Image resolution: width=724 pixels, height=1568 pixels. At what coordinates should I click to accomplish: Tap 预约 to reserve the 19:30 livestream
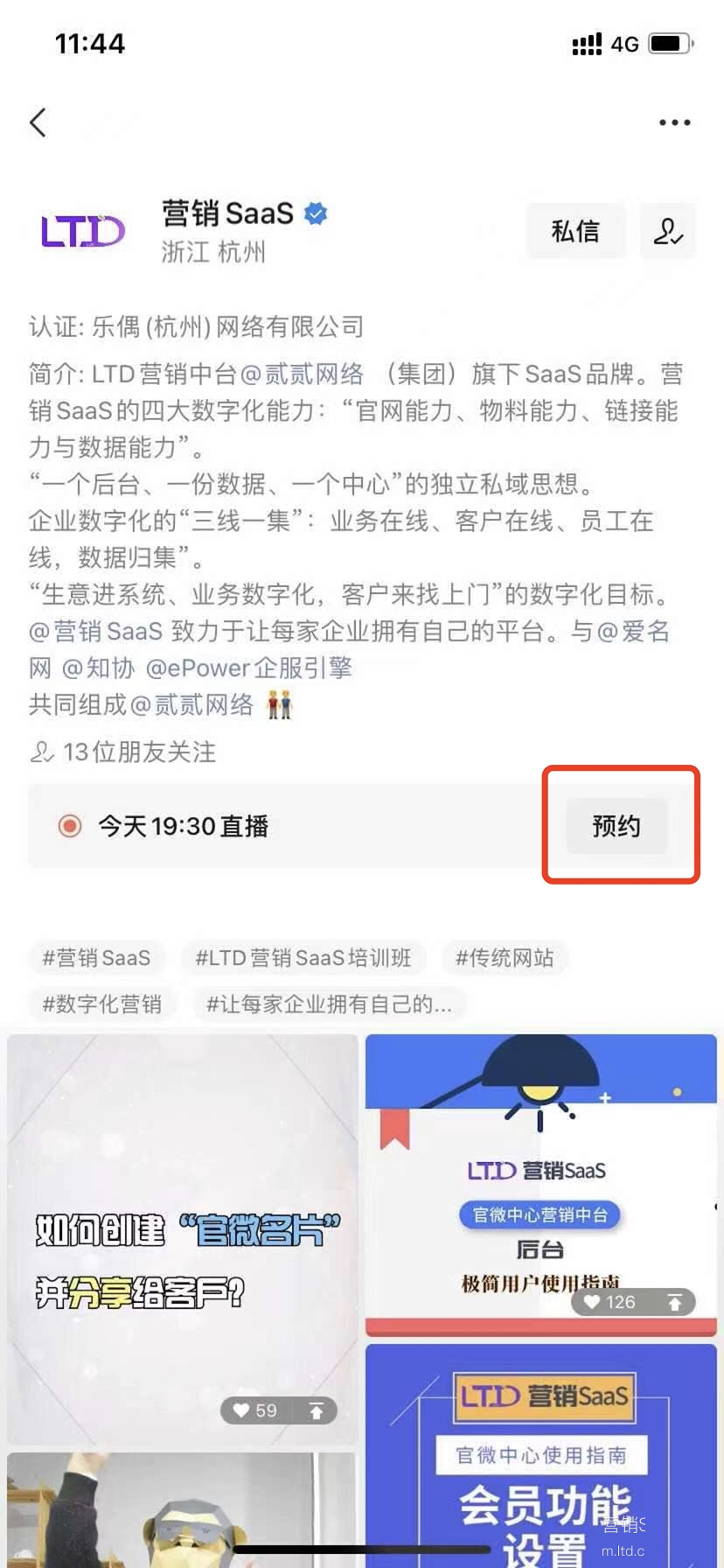616,826
